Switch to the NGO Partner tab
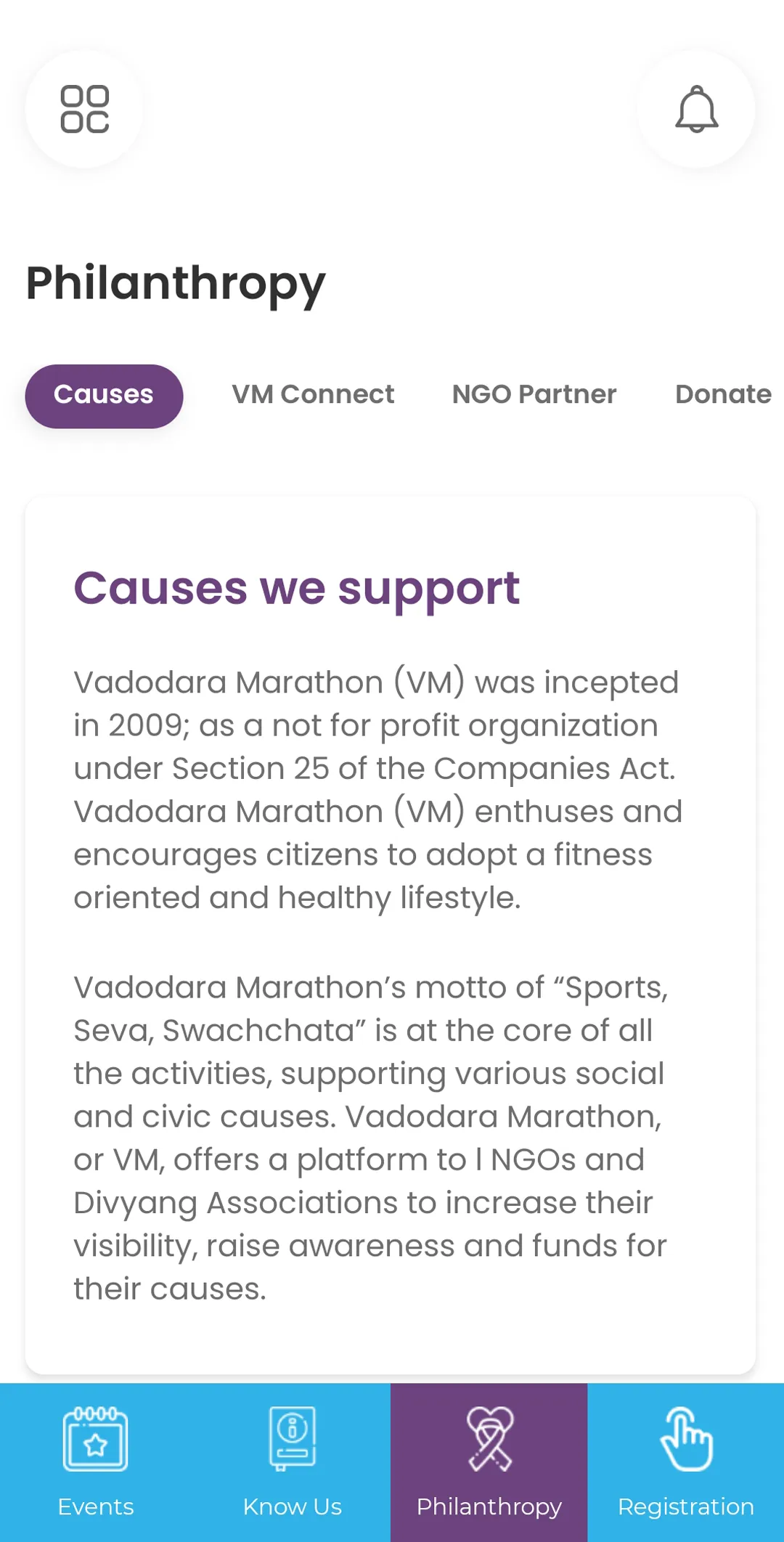 click(x=534, y=394)
